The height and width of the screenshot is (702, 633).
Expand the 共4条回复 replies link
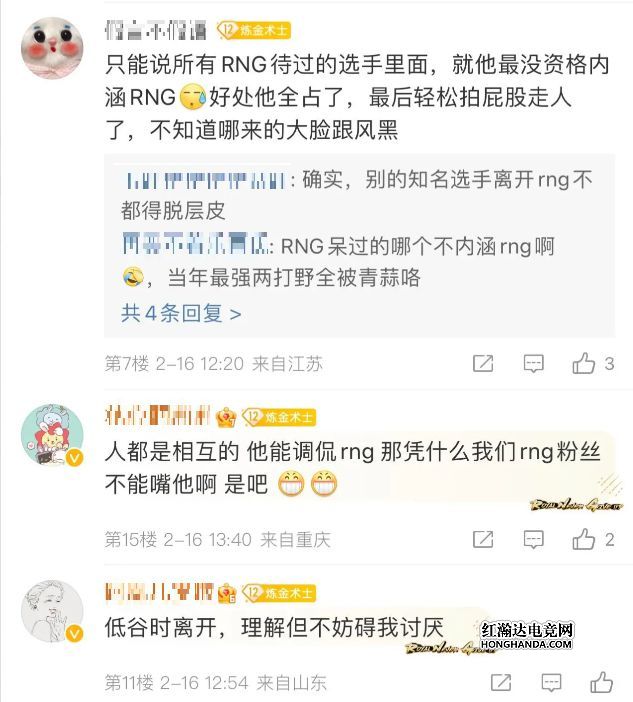(181, 313)
